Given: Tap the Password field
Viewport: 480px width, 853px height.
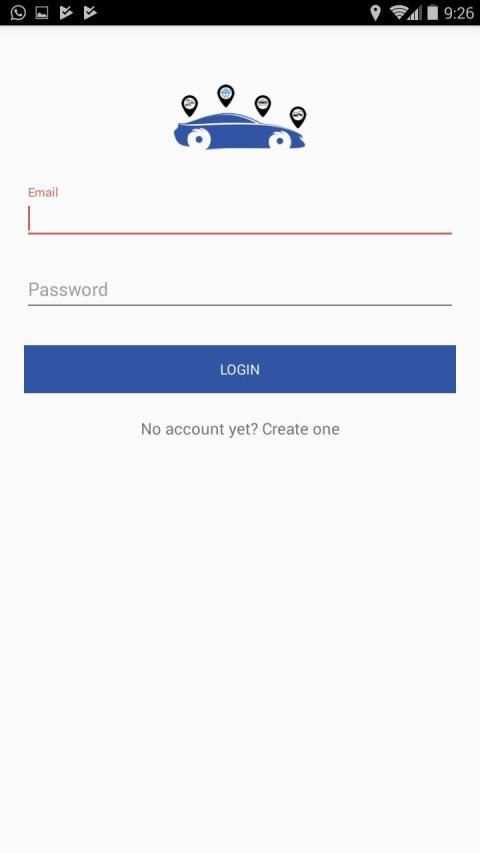Looking at the screenshot, I should pyautogui.click(x=239, y=289).
